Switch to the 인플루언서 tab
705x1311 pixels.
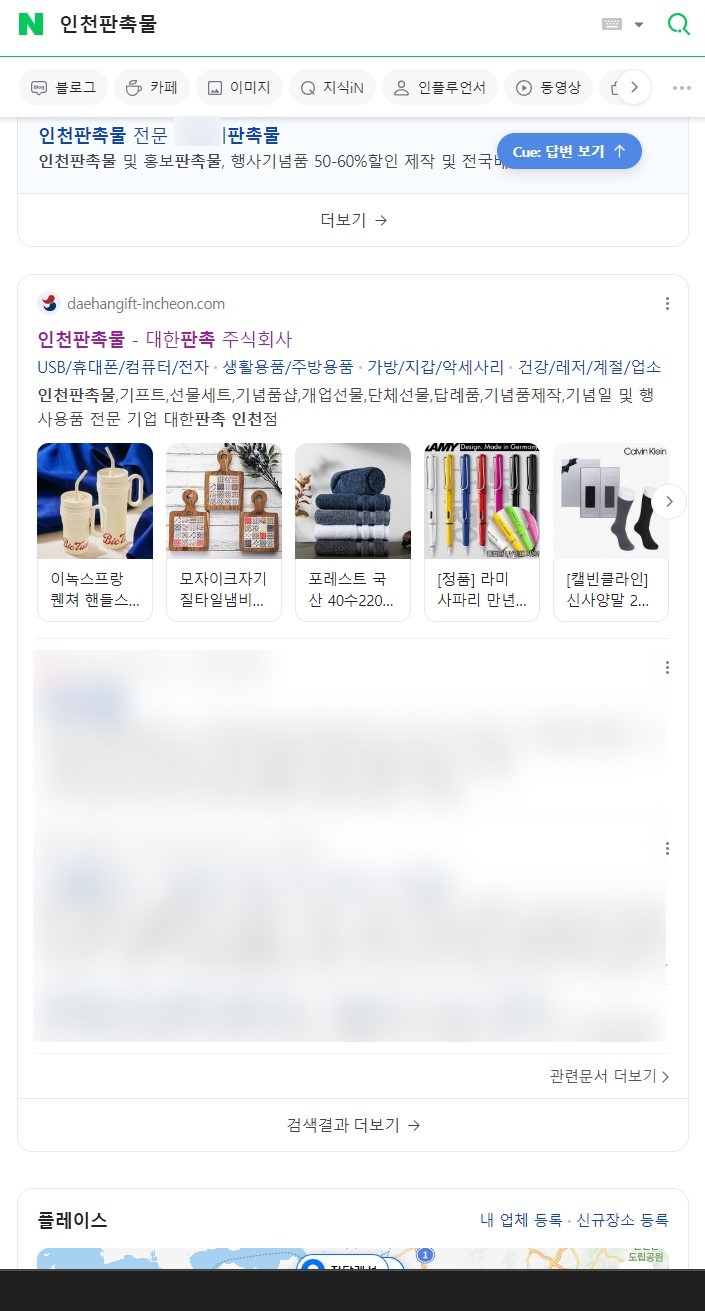(440, 88)
